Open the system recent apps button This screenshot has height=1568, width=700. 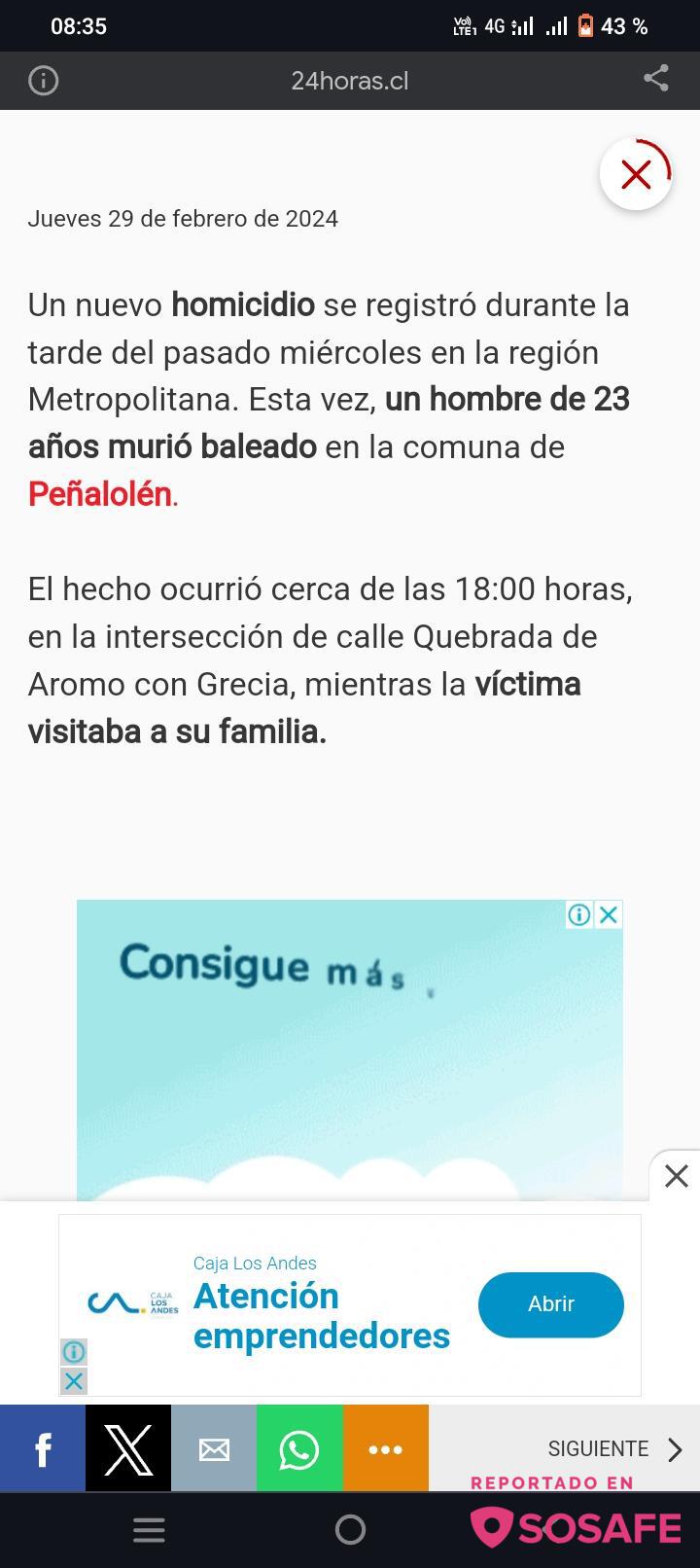coord(149,1530)
